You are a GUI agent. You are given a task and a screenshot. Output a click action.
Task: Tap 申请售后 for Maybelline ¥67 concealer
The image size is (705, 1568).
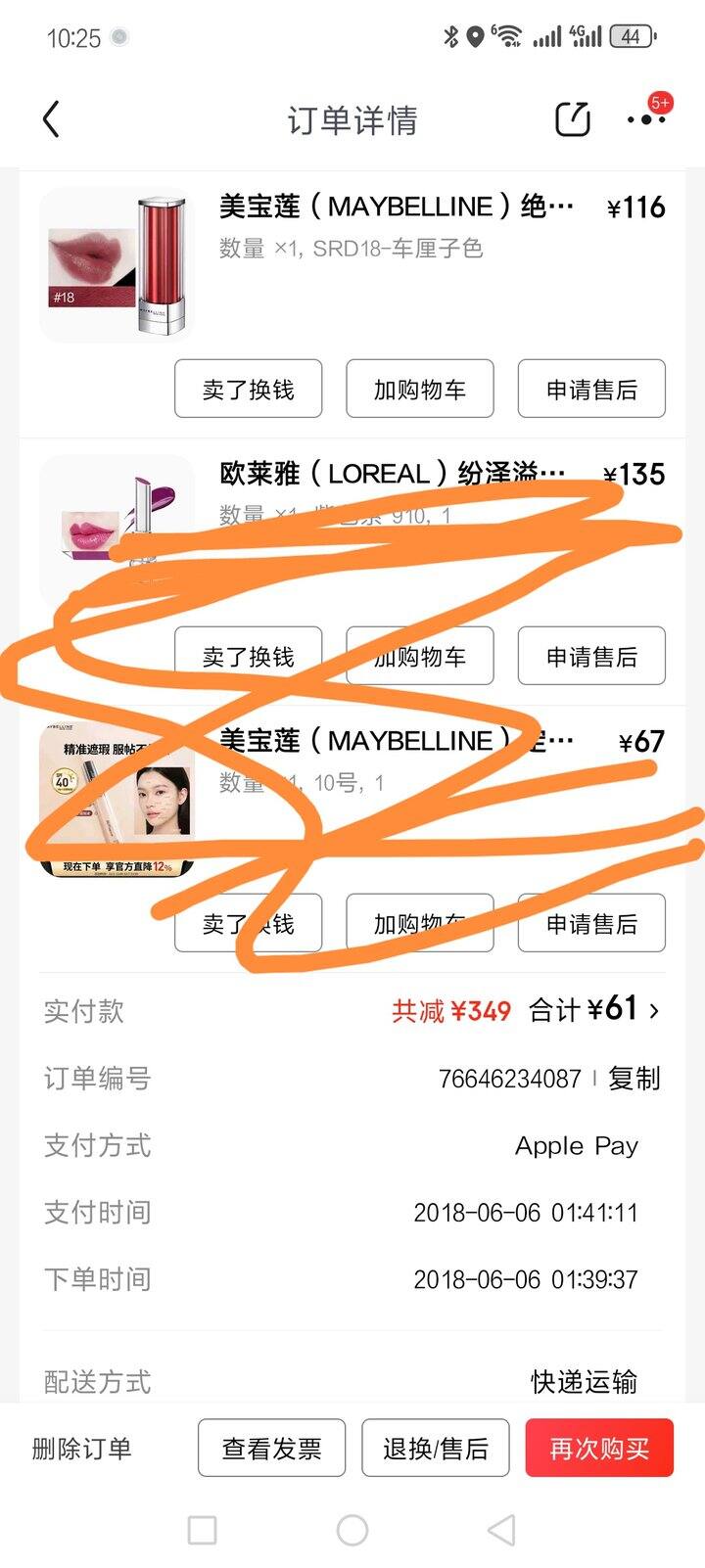click(591, 924)
